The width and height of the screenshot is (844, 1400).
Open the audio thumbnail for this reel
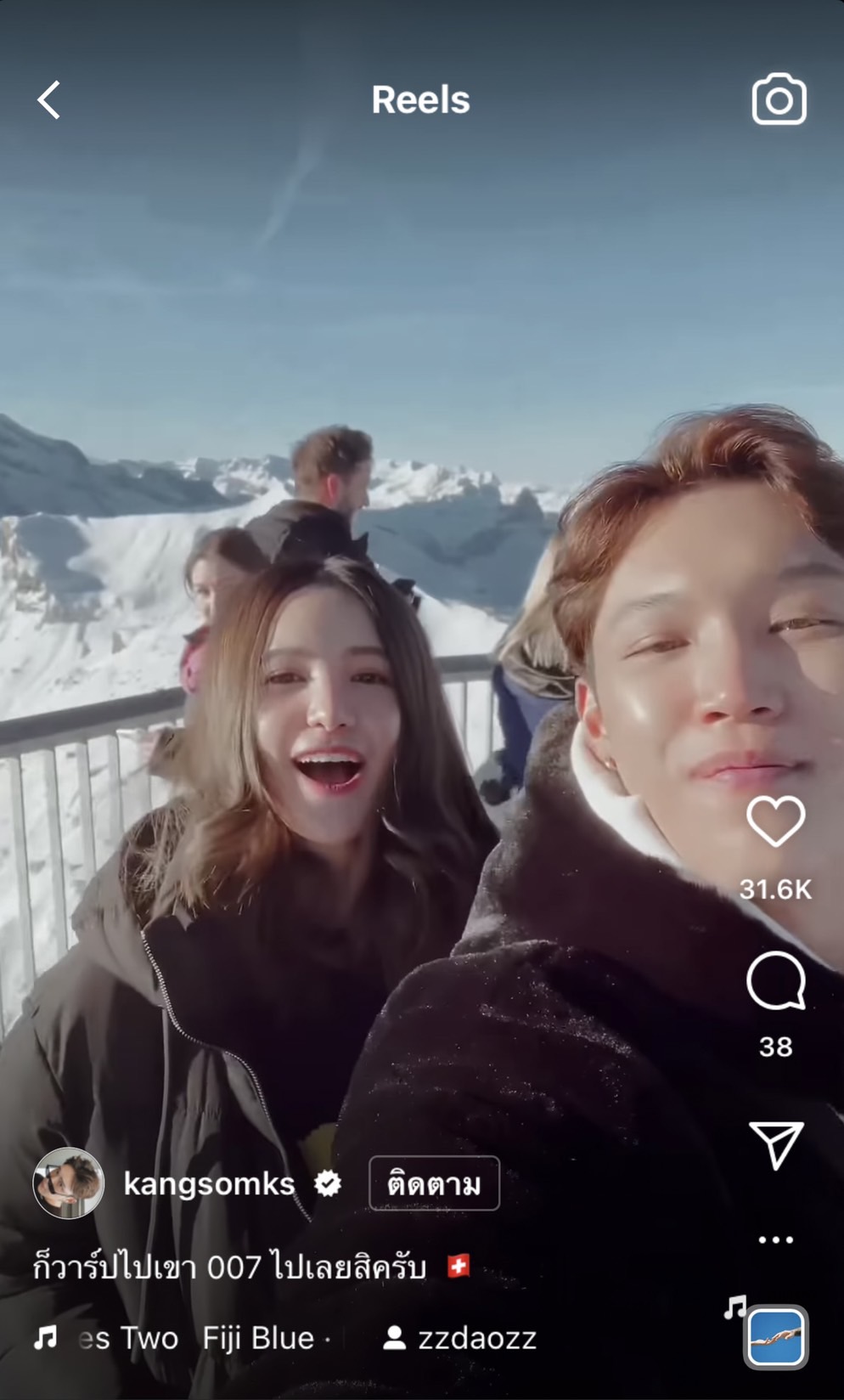[775, 1337]
